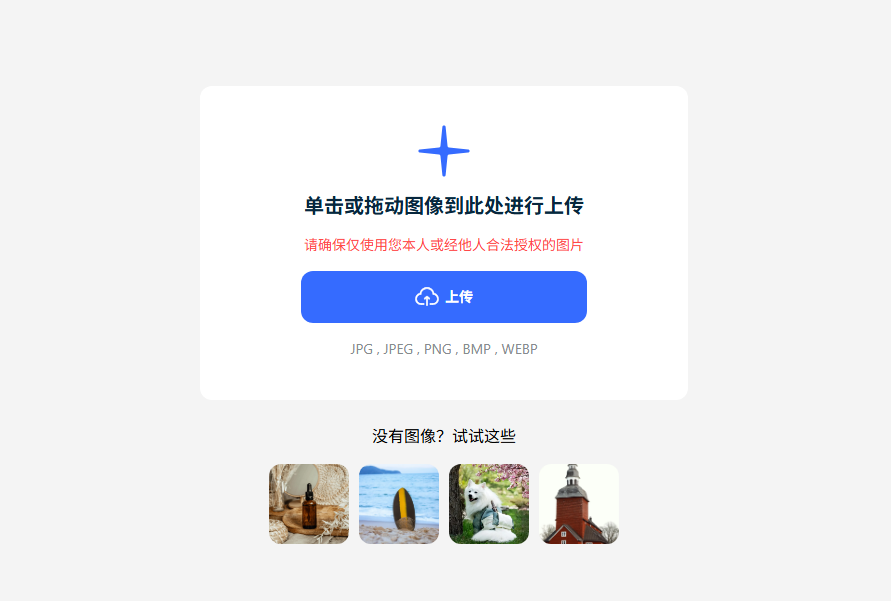
Task: Try the serum bottle sample image
Action: coord(309,504)
